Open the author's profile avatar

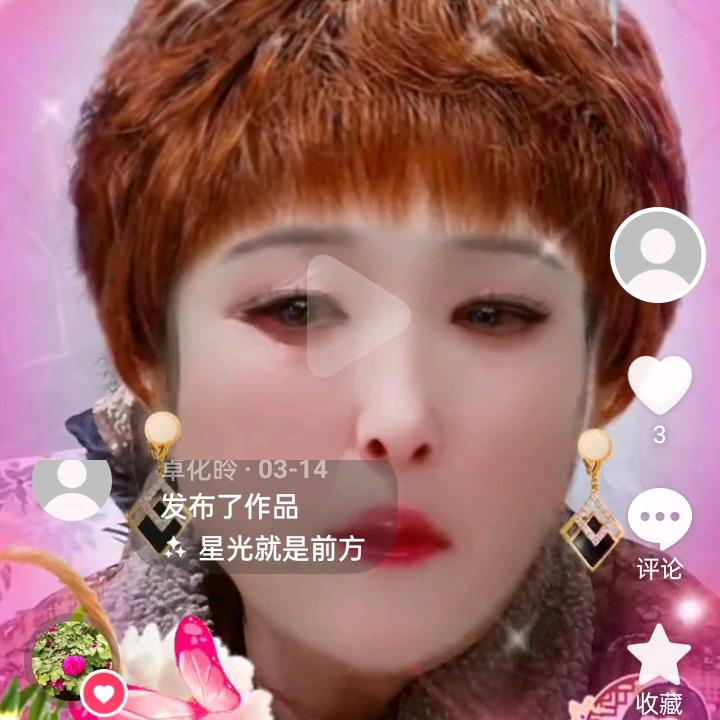tap(657, 255)
